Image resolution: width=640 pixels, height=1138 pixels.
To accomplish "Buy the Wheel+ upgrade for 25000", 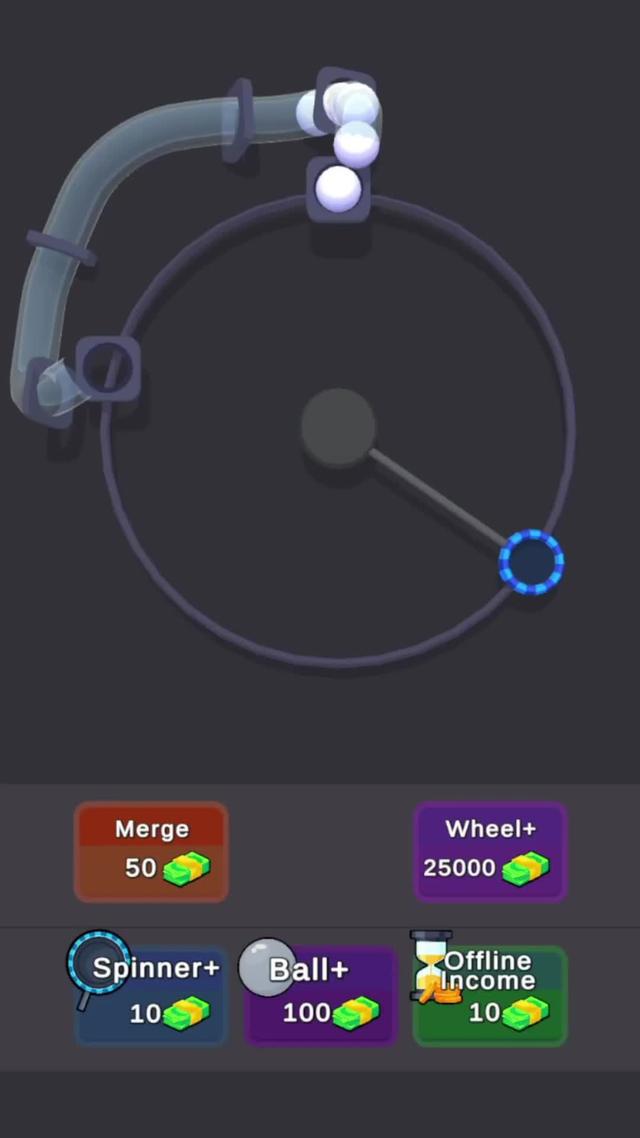I will tap(490, 852).
